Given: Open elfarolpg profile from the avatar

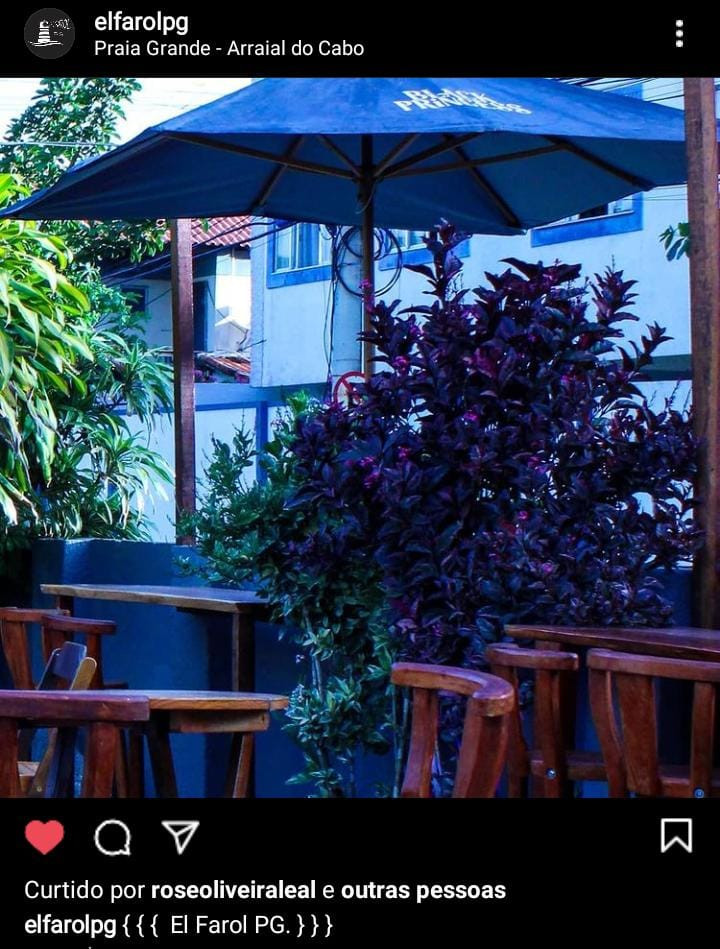Looking at the screenshot, I should [x=49, y=34].
